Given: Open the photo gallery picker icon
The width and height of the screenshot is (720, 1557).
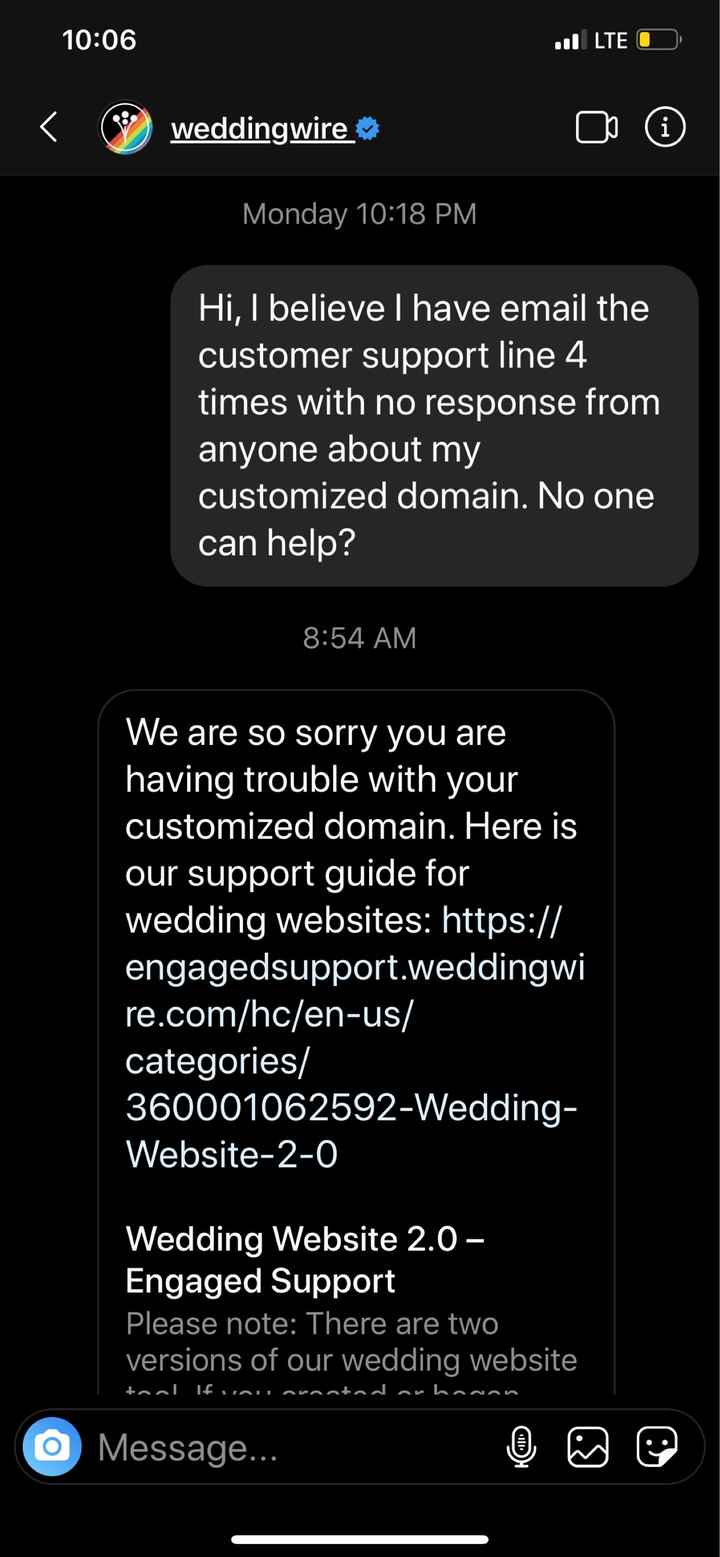Looking at the screenshot, I should point(588,1446).
